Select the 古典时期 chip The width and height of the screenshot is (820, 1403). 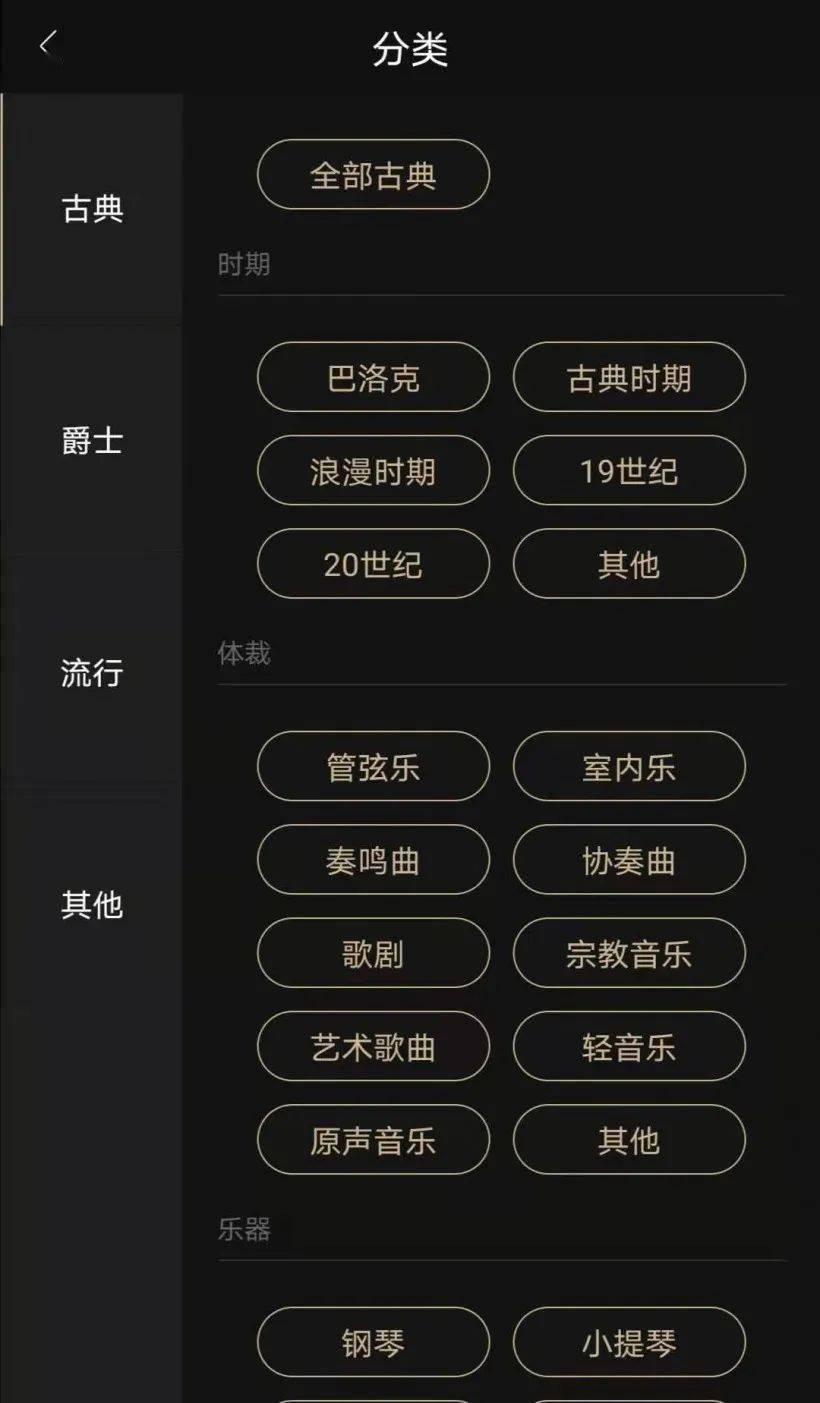coord(629,378)
